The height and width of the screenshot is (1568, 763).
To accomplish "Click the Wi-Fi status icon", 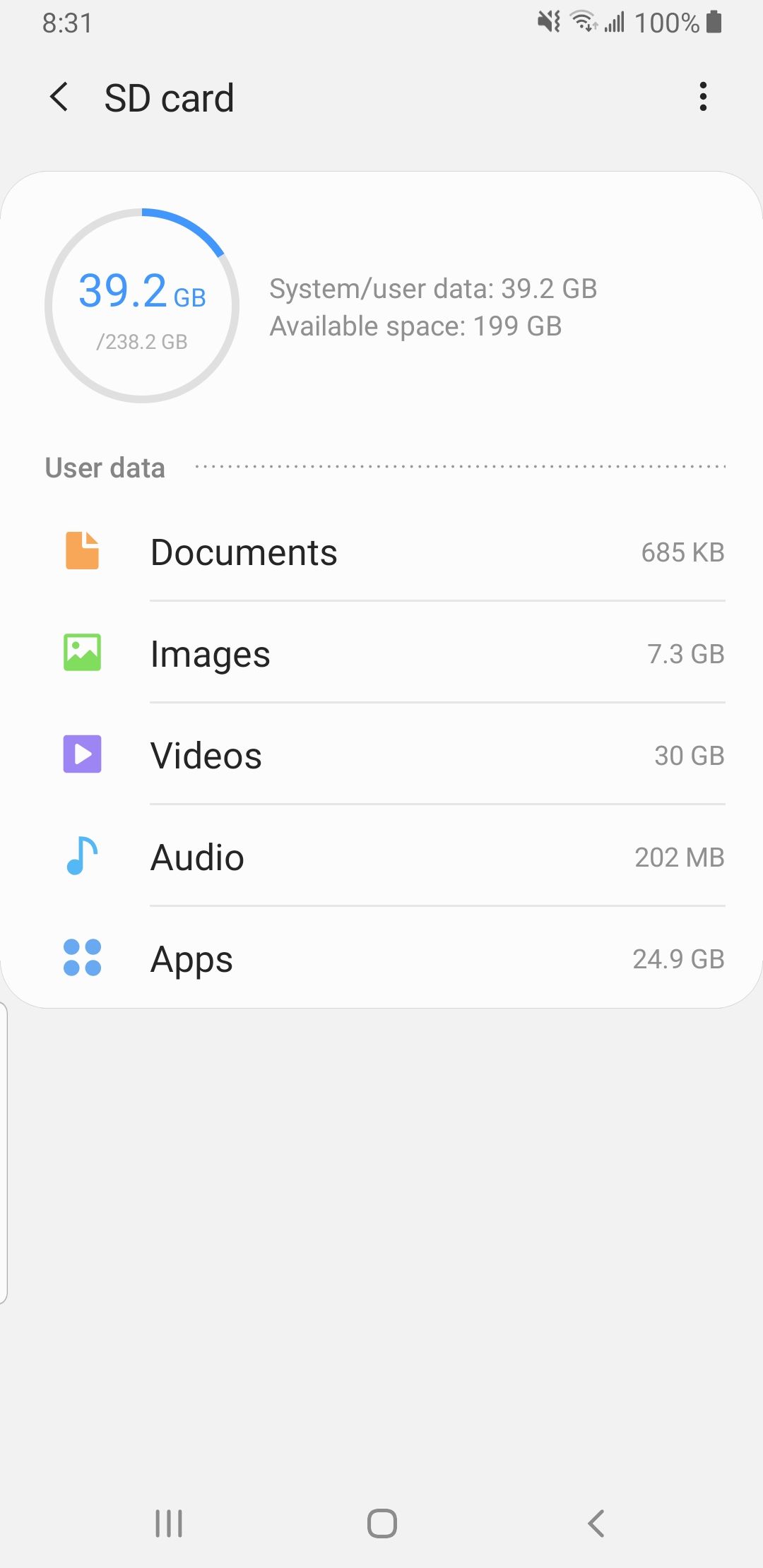I will click(x=584, y=22).
